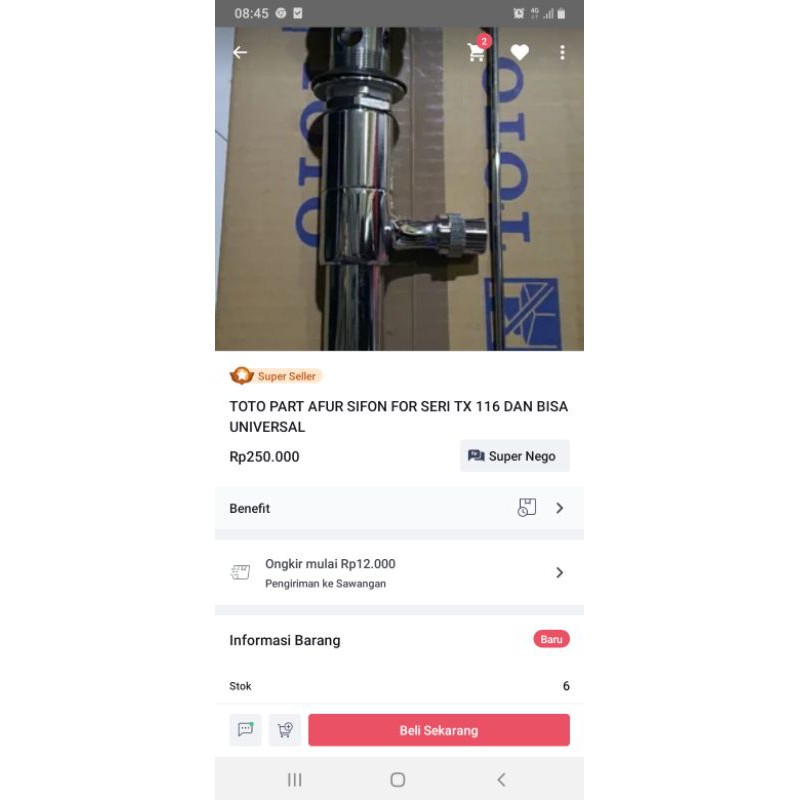This screenshot has width=800, height=800.
Task: Open Ongkir shipping details
Action: pyautogui.click(x=399, y=573)
